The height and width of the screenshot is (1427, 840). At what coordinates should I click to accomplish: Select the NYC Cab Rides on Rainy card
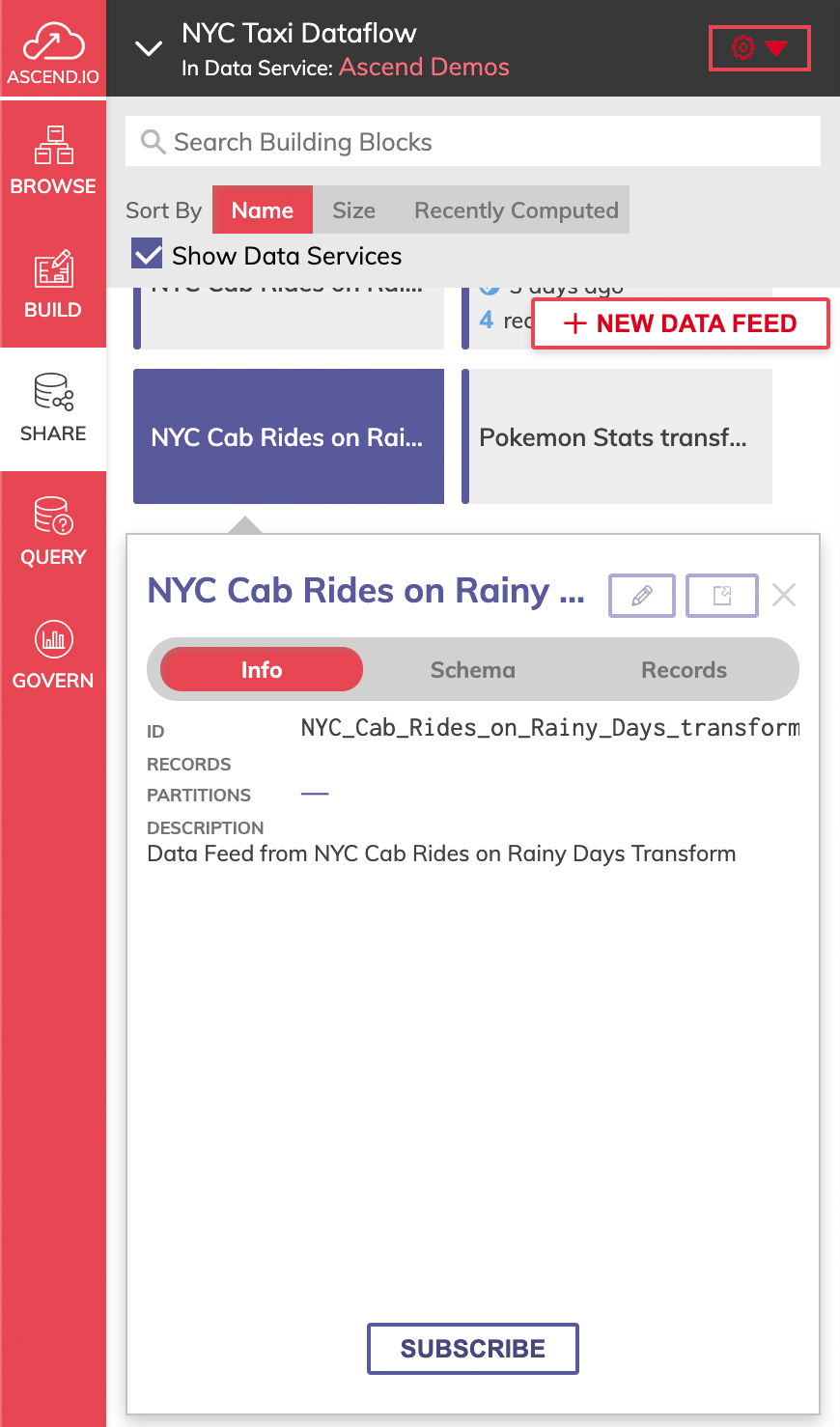(288, 437)
